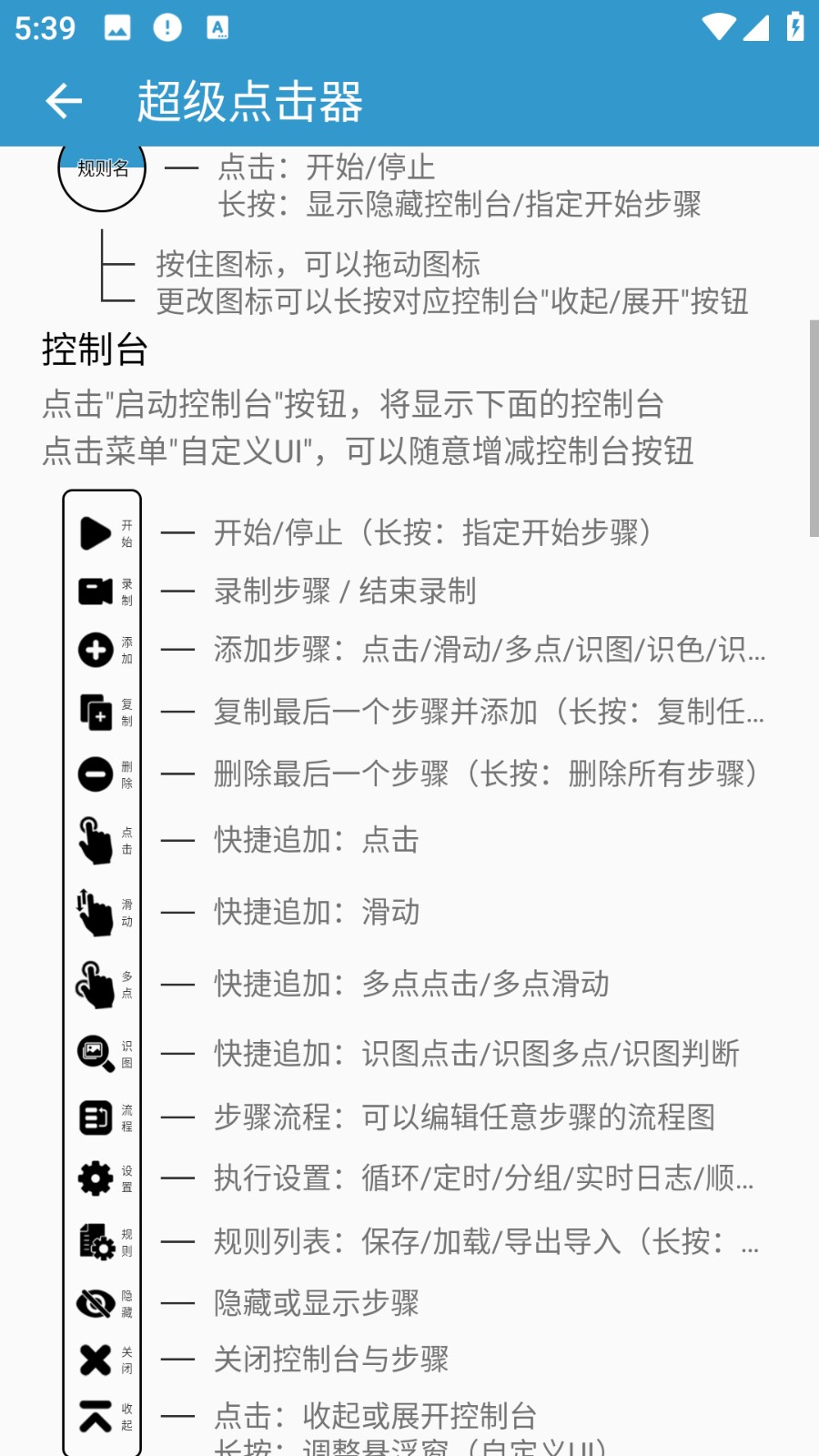Tap the 超级点击器 title bar text
The image size is (819, 1456).
(x=250, y=100)
